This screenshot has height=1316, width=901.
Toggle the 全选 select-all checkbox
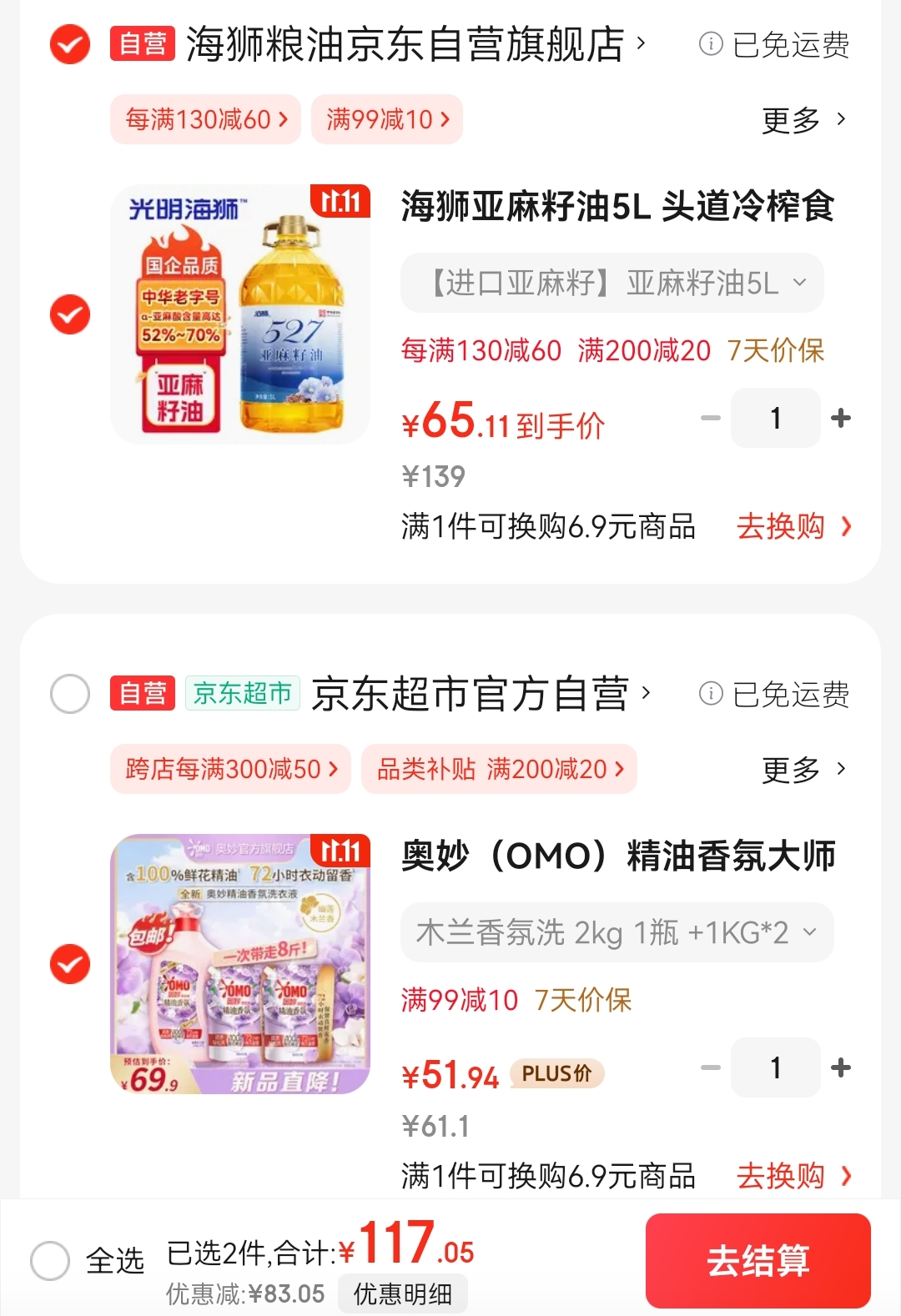[x=50, y=1260]
